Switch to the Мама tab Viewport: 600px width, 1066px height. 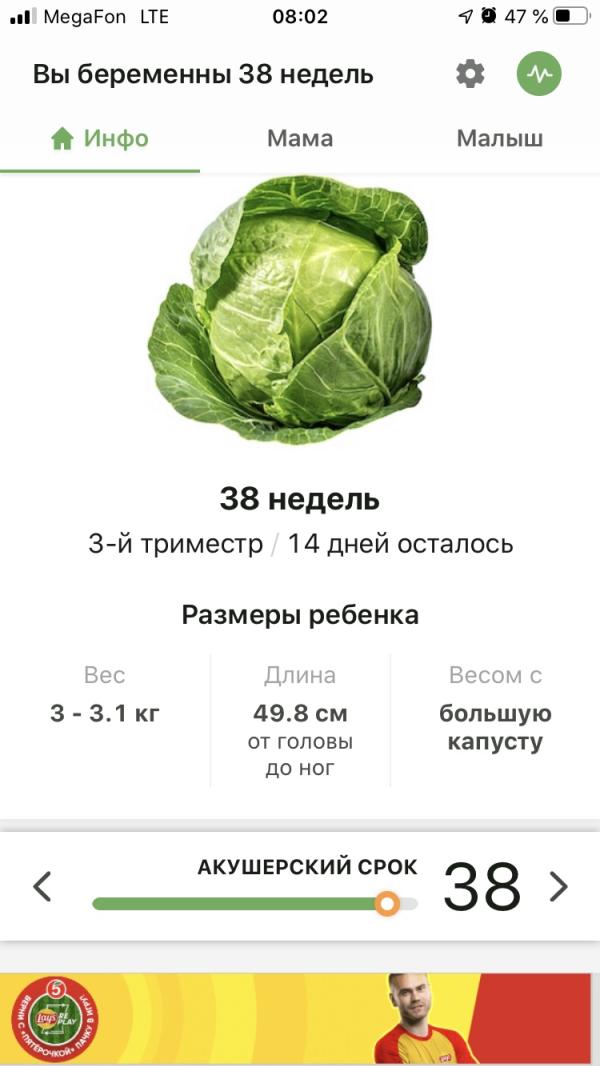click(x=300, y=139)
